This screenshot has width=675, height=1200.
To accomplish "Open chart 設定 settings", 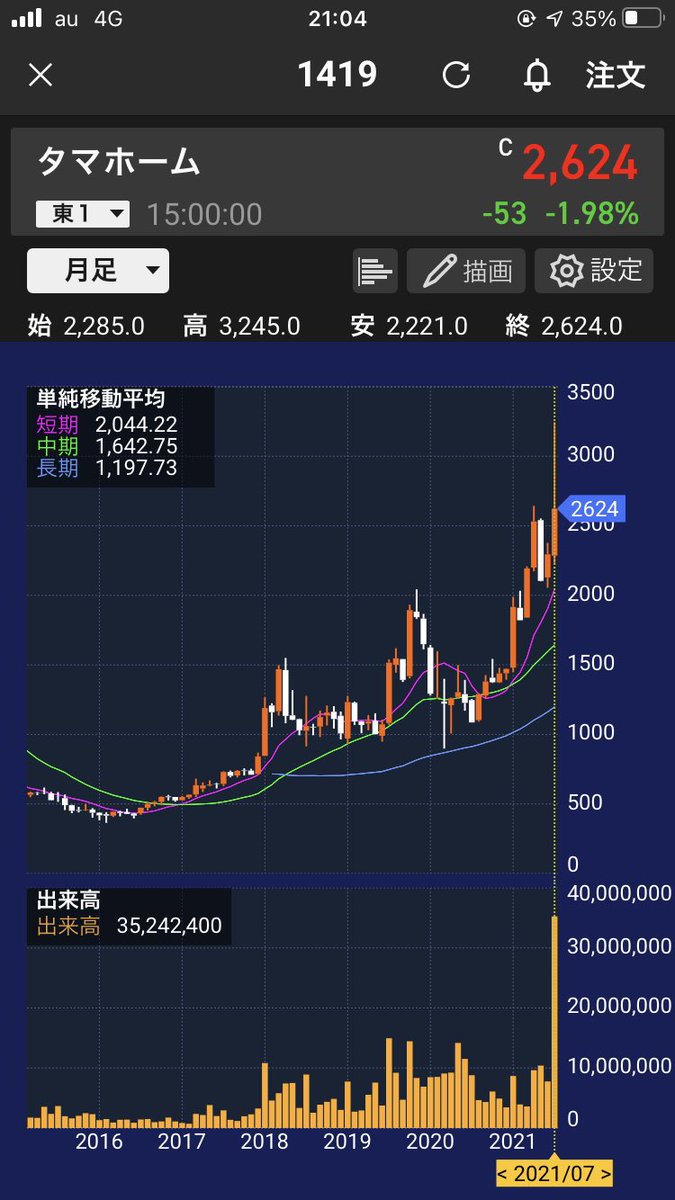I will point(594,271).
